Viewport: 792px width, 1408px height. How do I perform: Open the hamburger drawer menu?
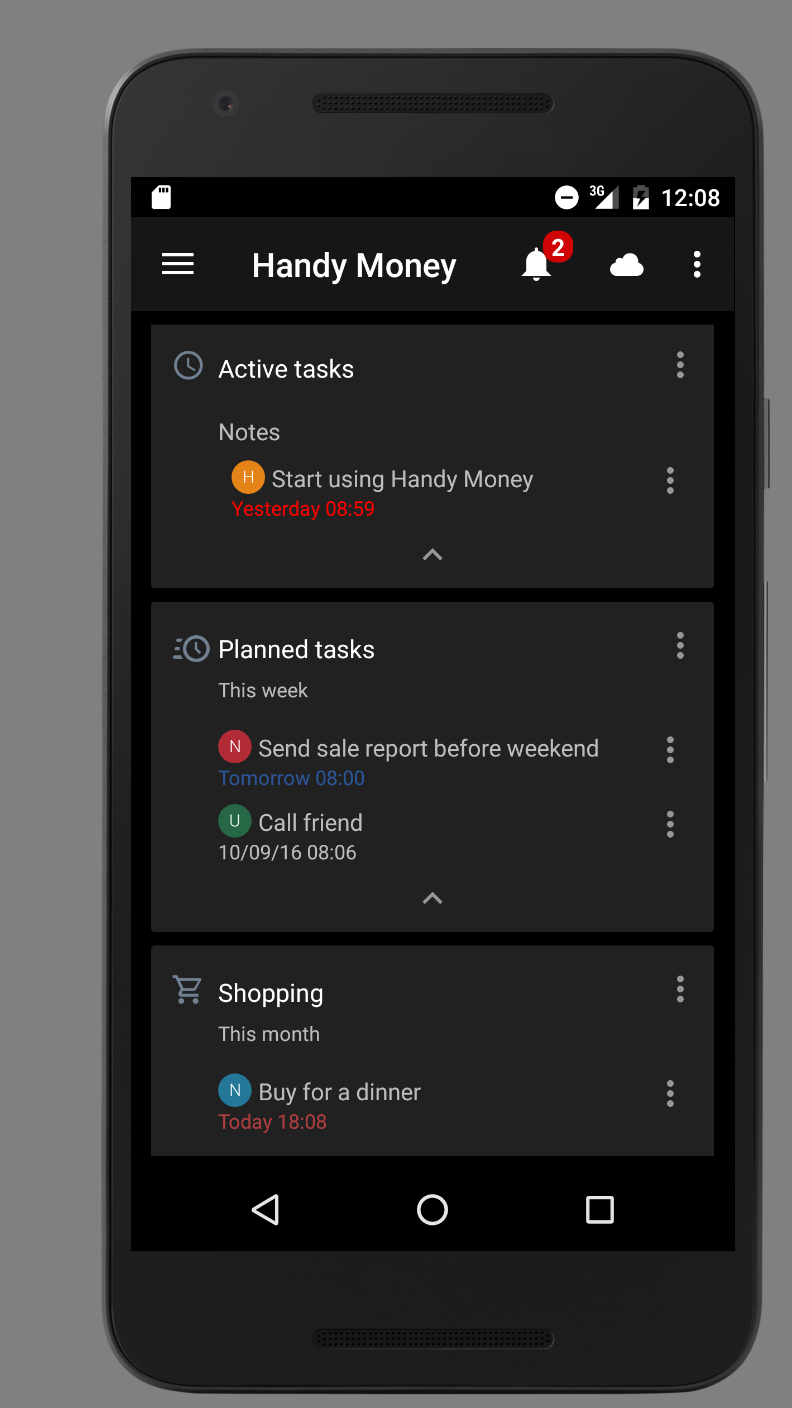(x=178, y=265)
